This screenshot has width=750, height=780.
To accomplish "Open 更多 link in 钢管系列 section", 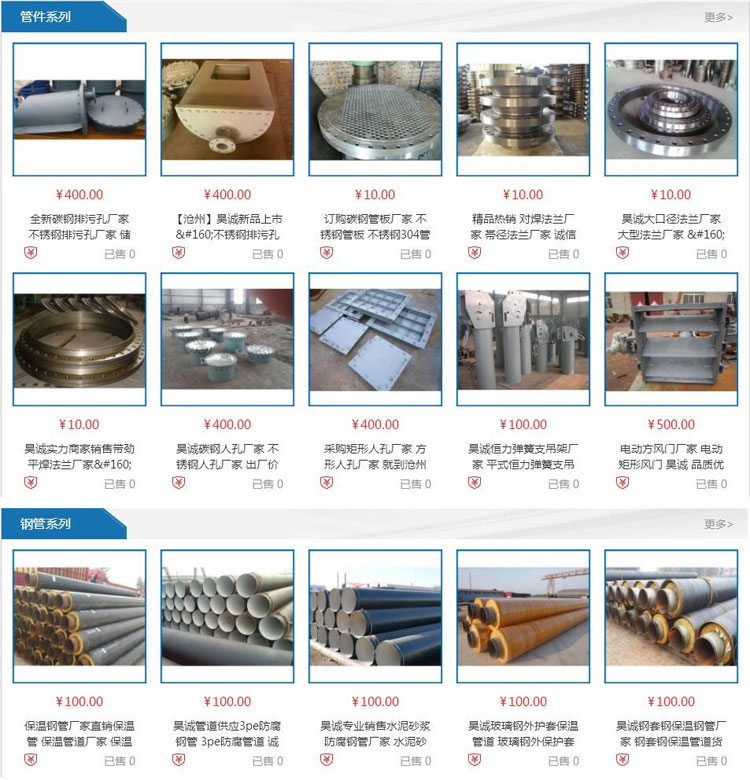I will pos(718,524).
